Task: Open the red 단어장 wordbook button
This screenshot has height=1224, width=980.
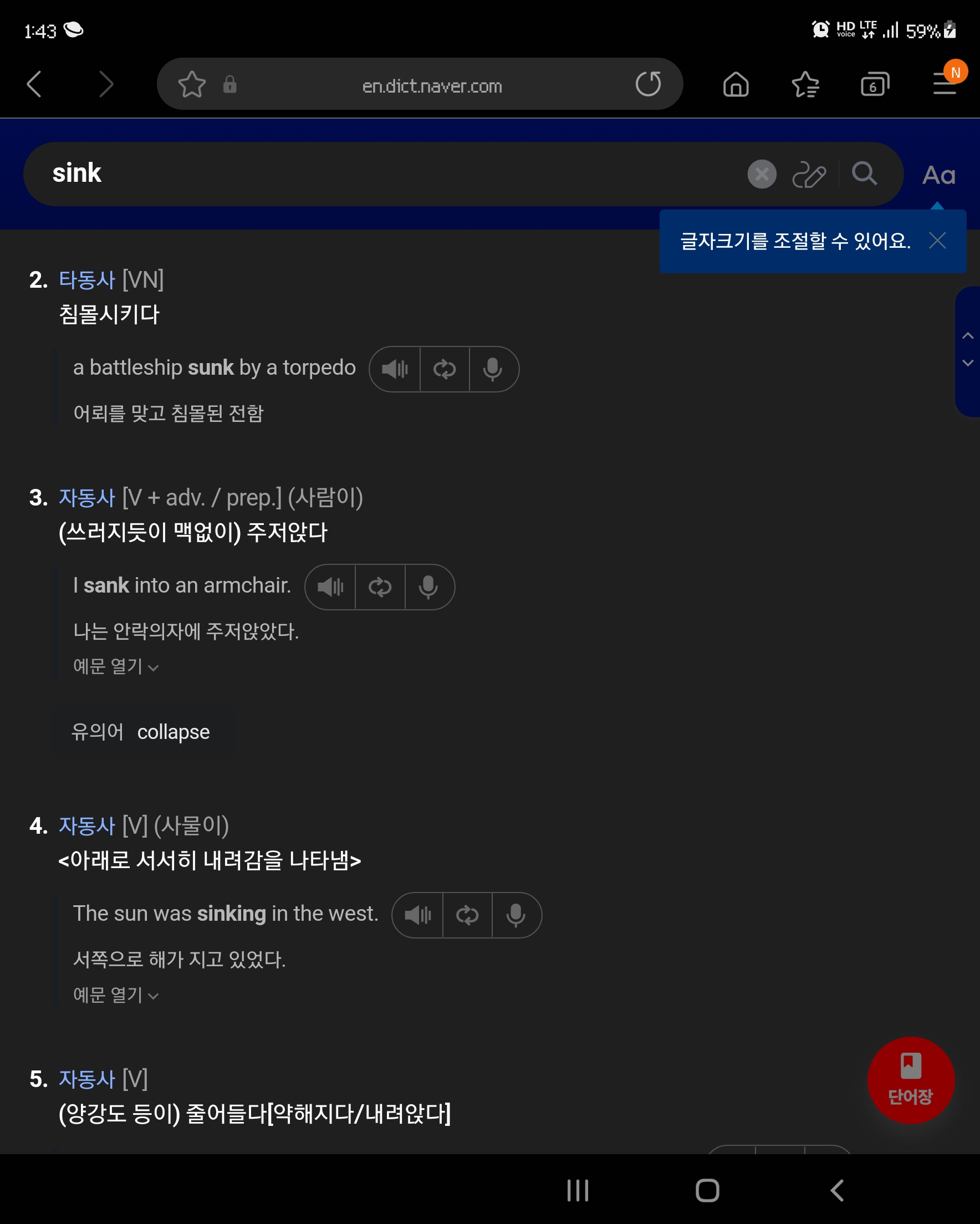Action: point(910,1080)
